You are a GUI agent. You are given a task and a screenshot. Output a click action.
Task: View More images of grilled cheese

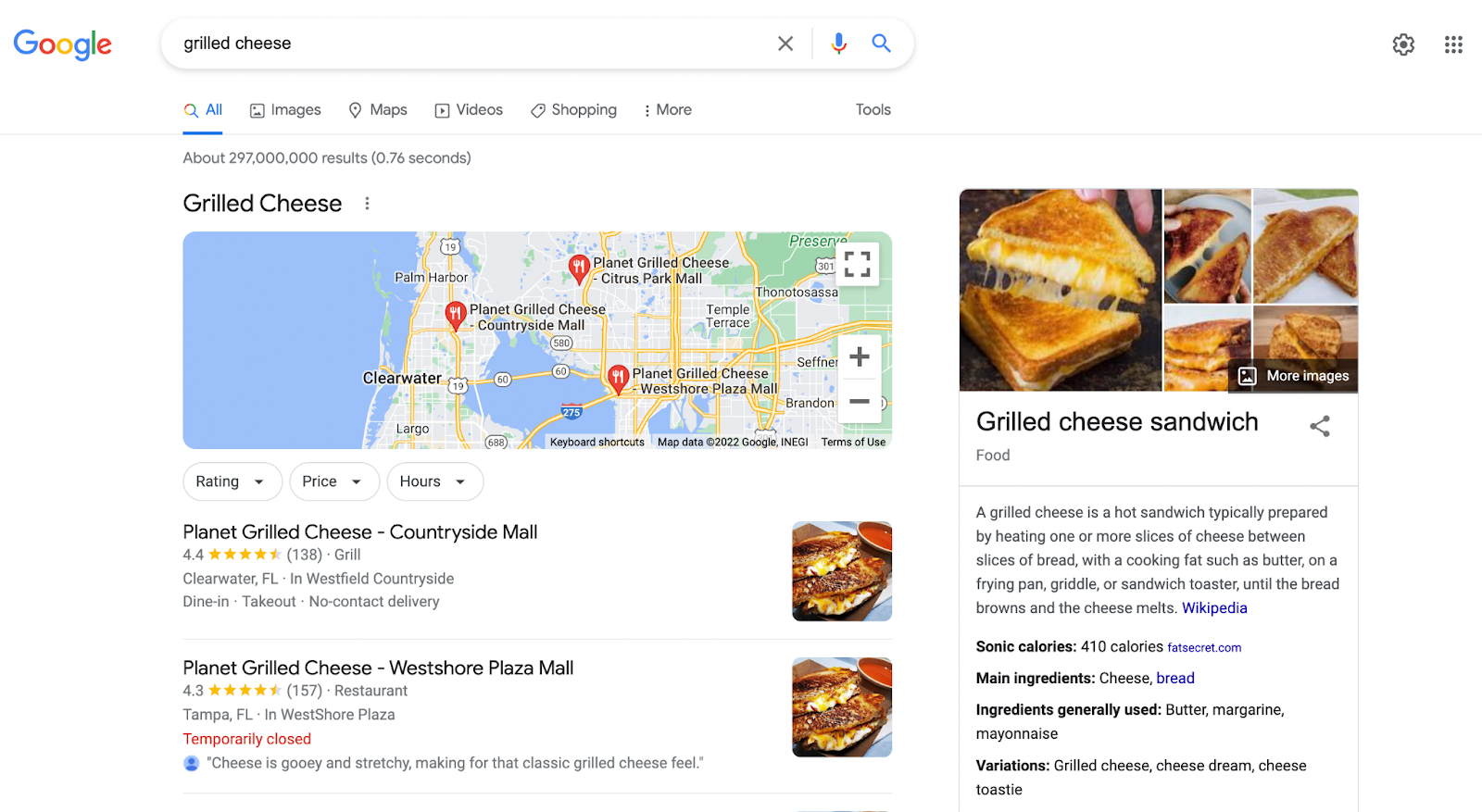click(1294, 376)
